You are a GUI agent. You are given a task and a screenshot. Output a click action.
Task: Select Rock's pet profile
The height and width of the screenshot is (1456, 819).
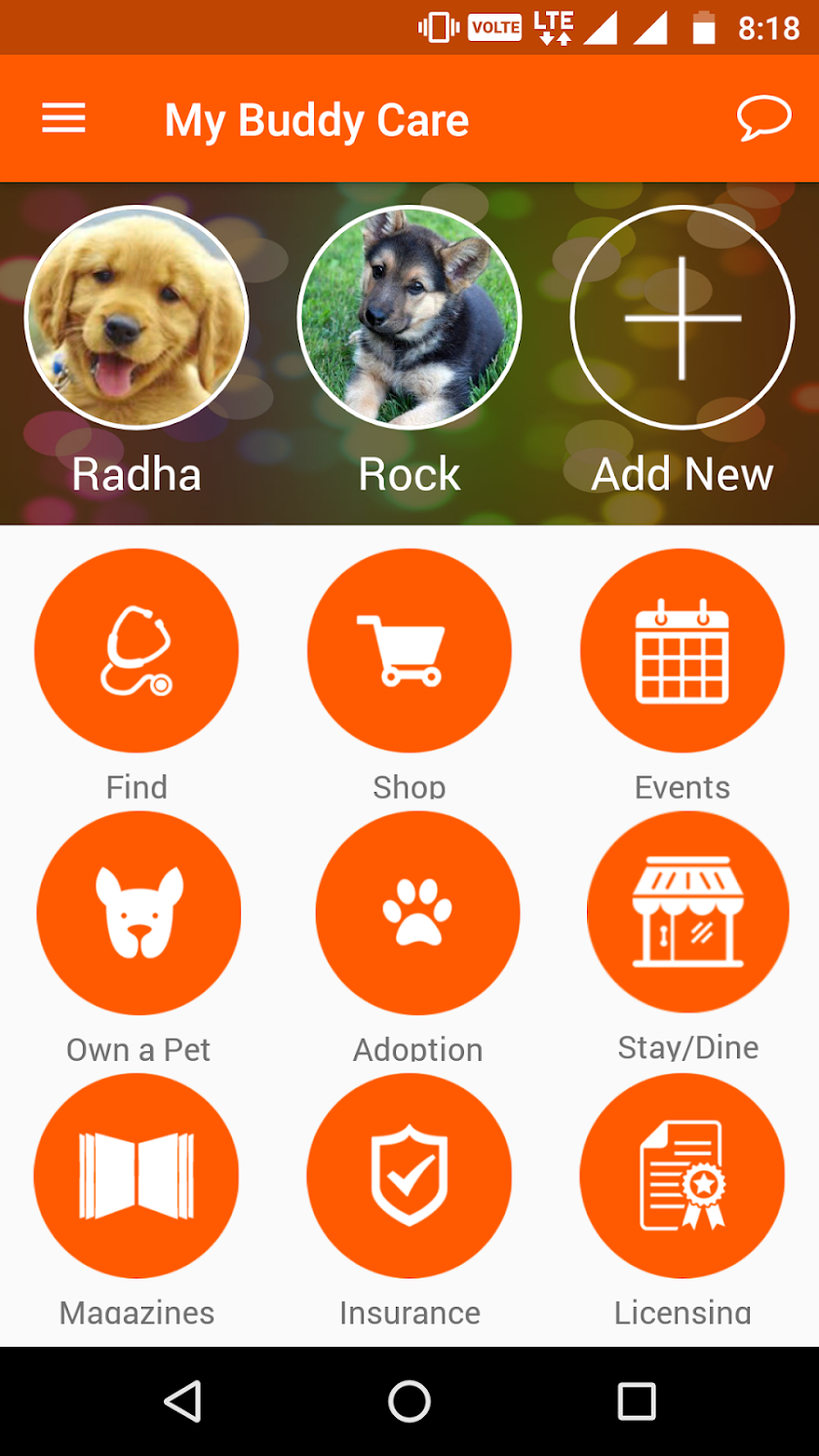409,318
